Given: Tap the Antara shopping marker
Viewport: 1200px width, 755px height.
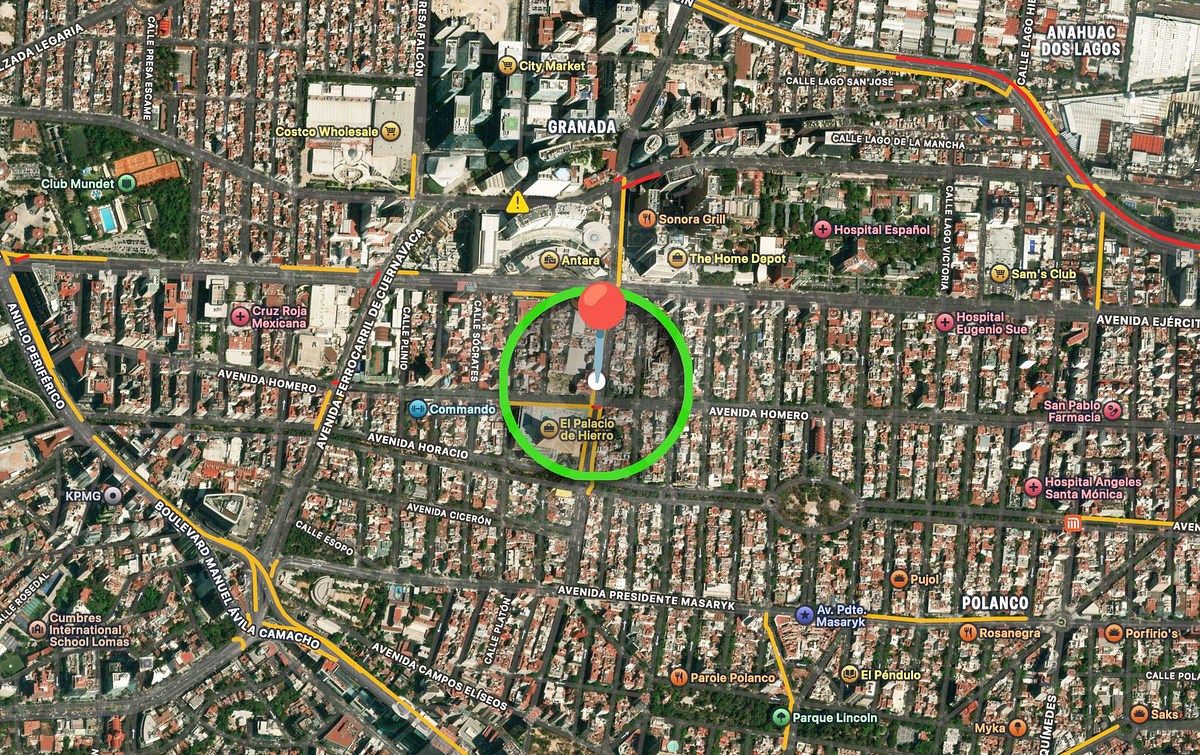Looking at the screenshot, I should tap(549, 260).
